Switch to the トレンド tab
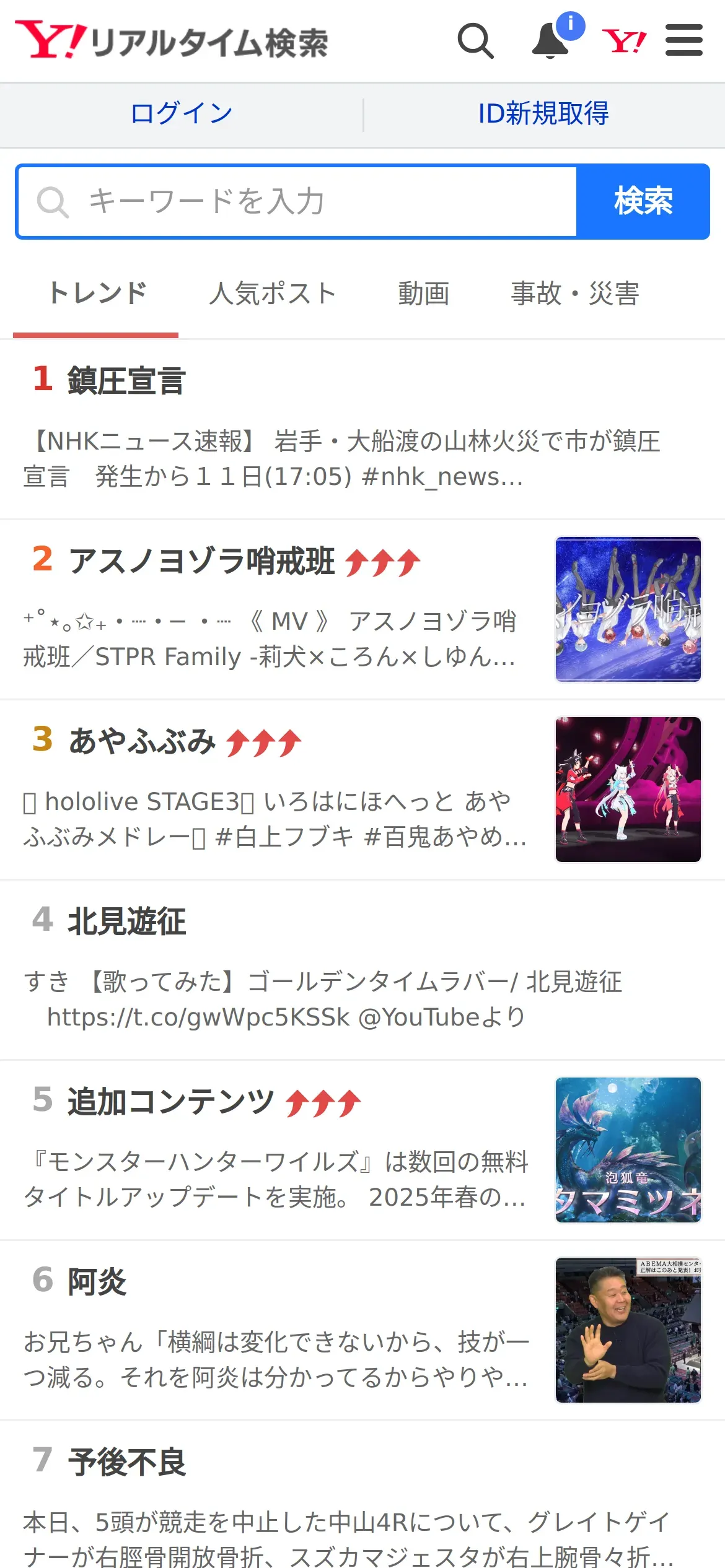Image resolution: width=725 pixels, height=1568 pixels. coord(97,294)
